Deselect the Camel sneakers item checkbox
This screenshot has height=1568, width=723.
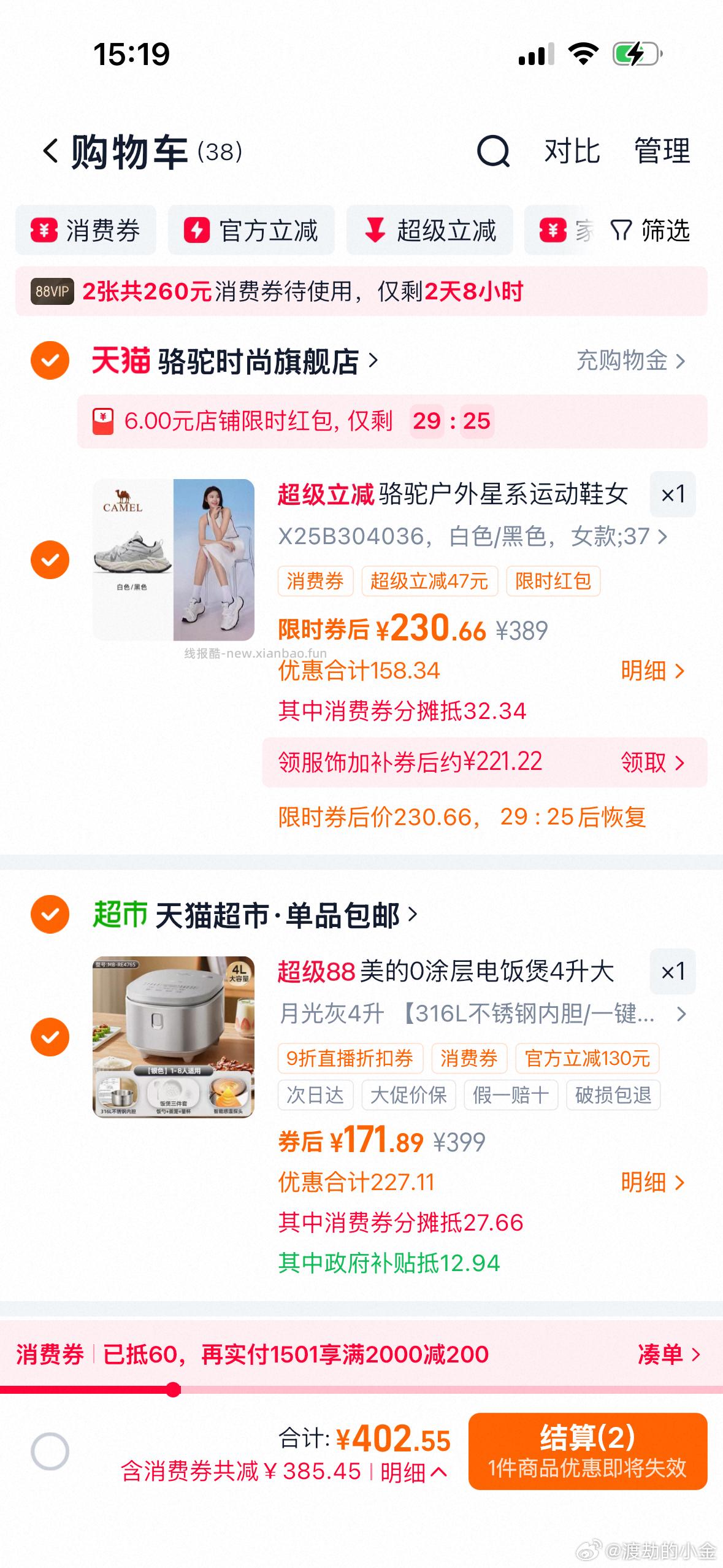[48, 560]
